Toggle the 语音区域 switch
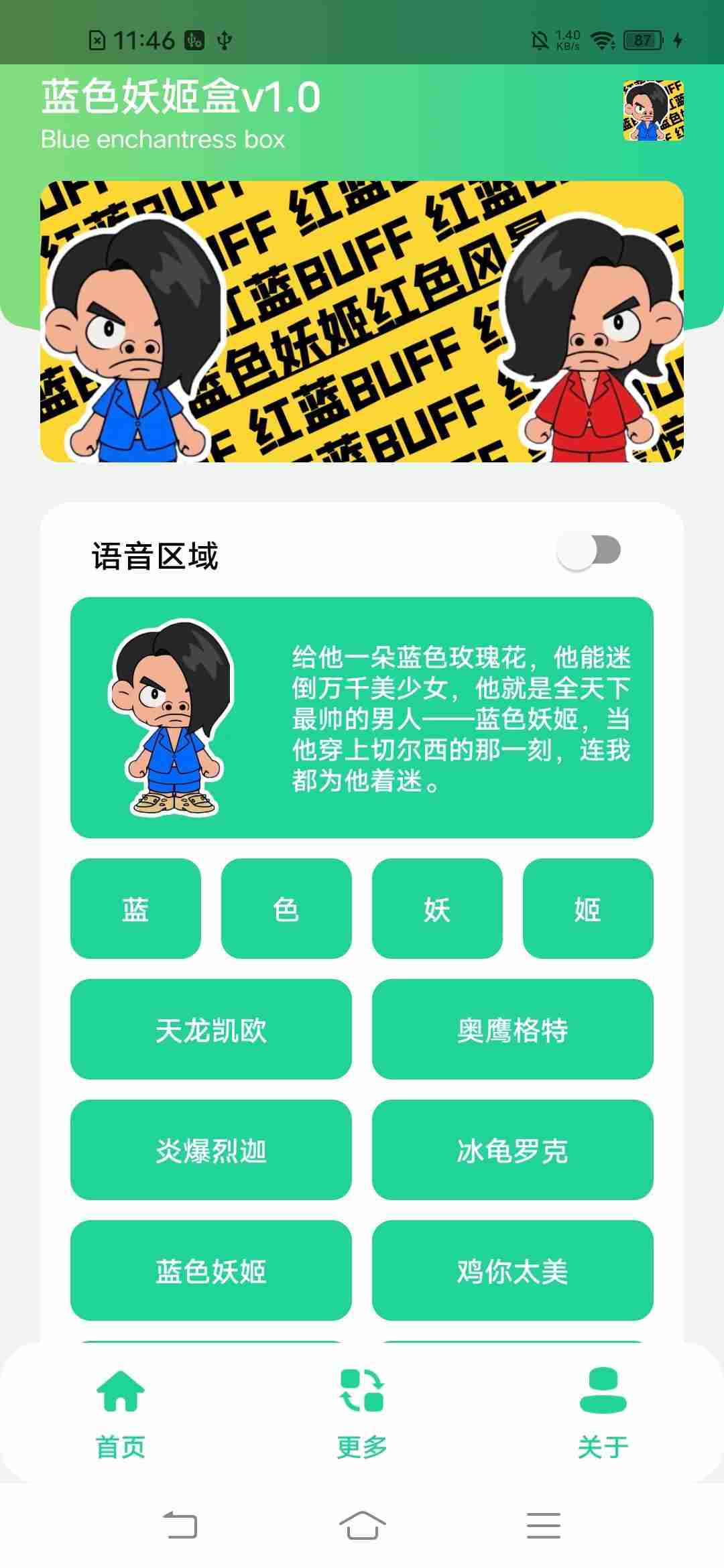Image resolution: width=724 pixels, height=1568 pixels. click(589, 551)
